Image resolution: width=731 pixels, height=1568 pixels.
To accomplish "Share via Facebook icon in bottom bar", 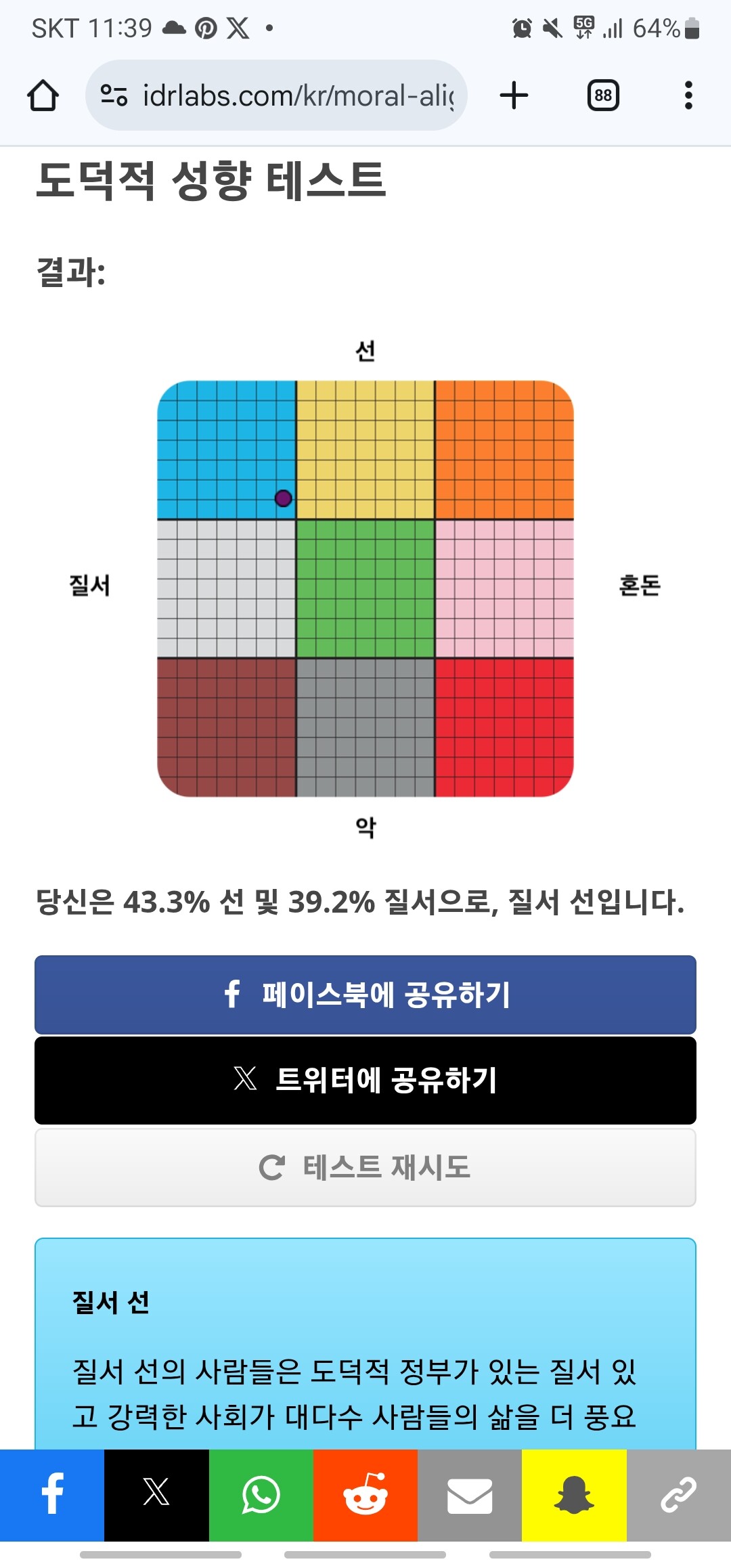I will (52, 1495).
